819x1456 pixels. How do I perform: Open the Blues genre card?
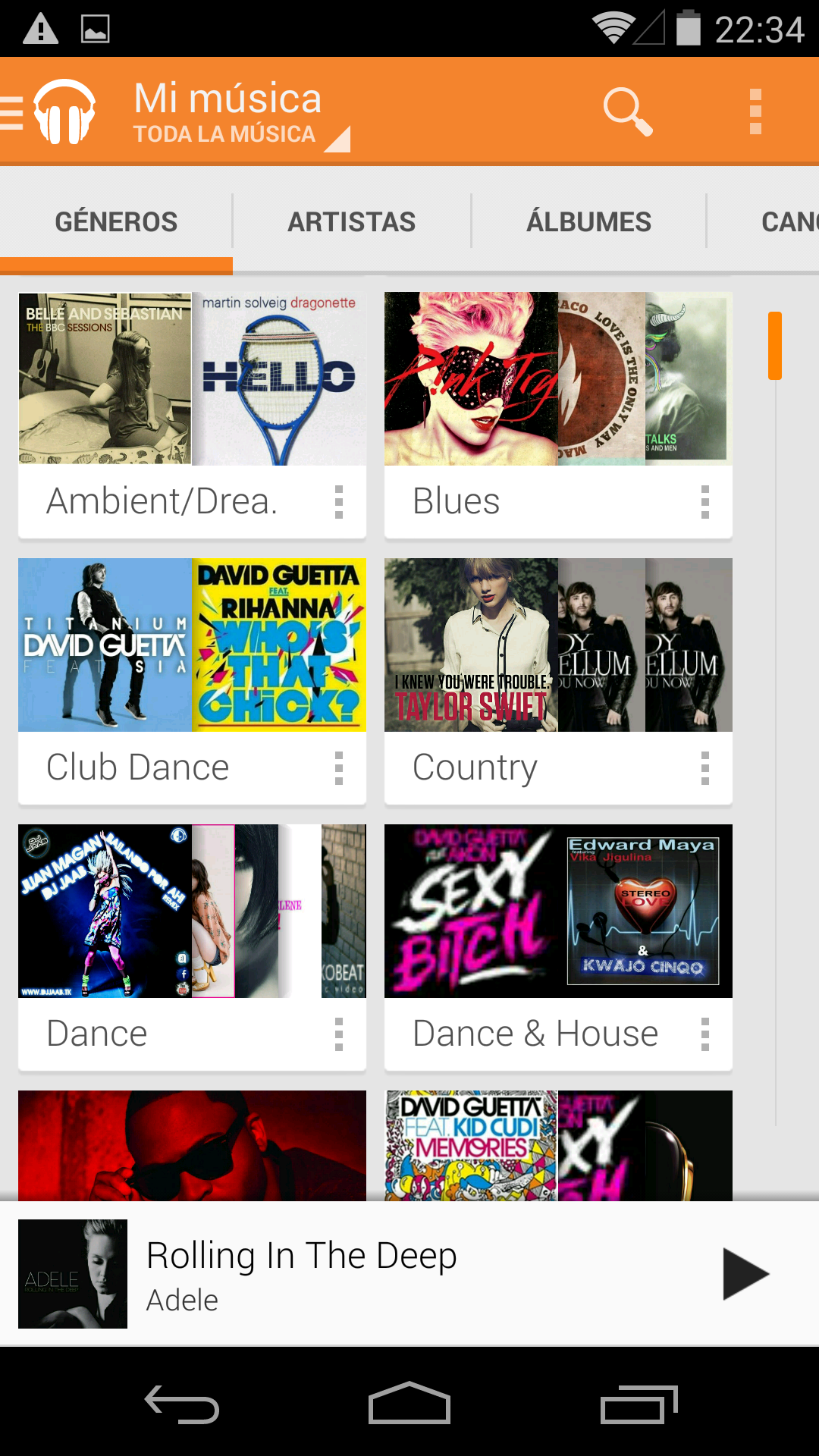tap(558, 379)
